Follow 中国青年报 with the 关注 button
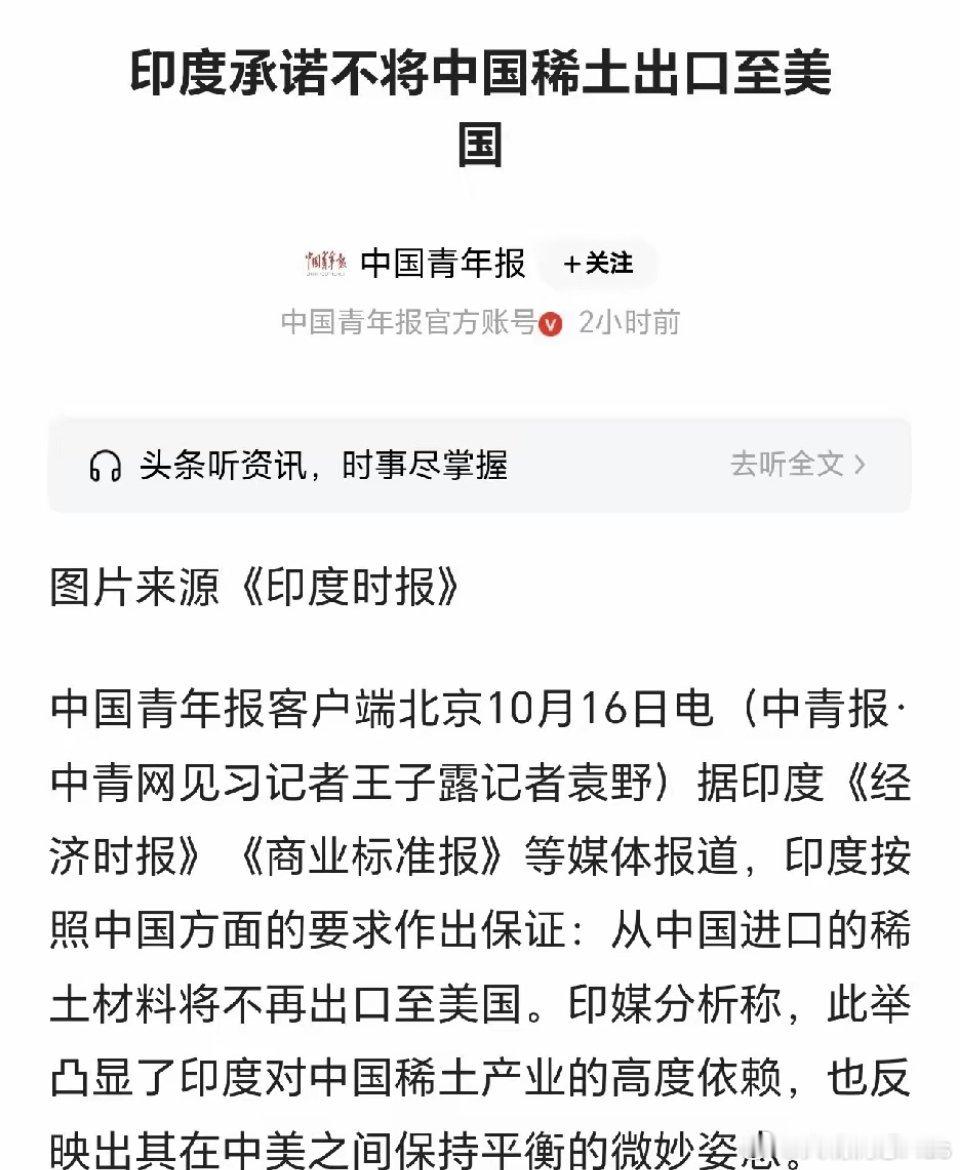Screen dimensions: 960x1170 [x=598, y=264]
